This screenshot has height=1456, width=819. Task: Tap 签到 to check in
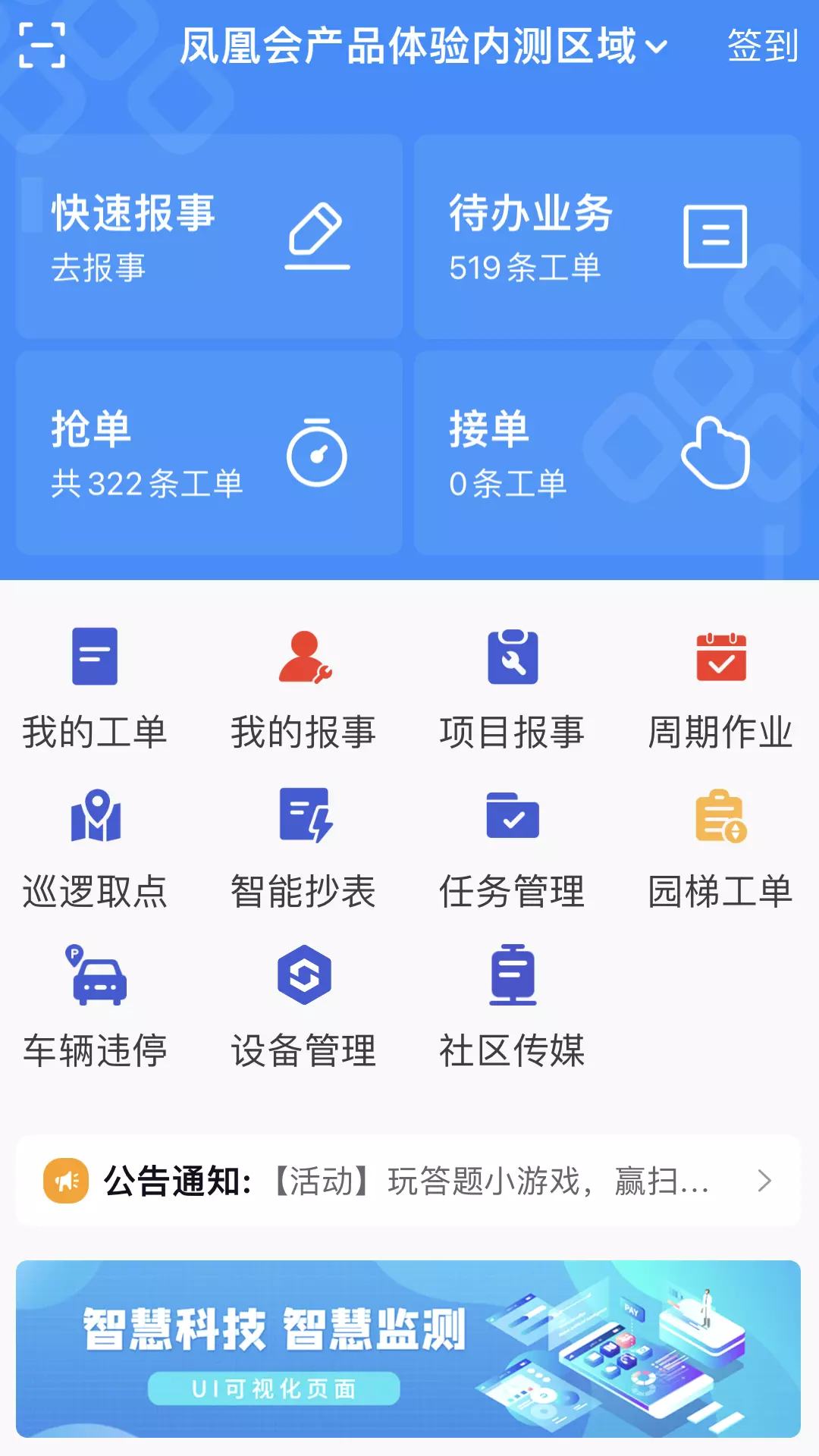762,45
